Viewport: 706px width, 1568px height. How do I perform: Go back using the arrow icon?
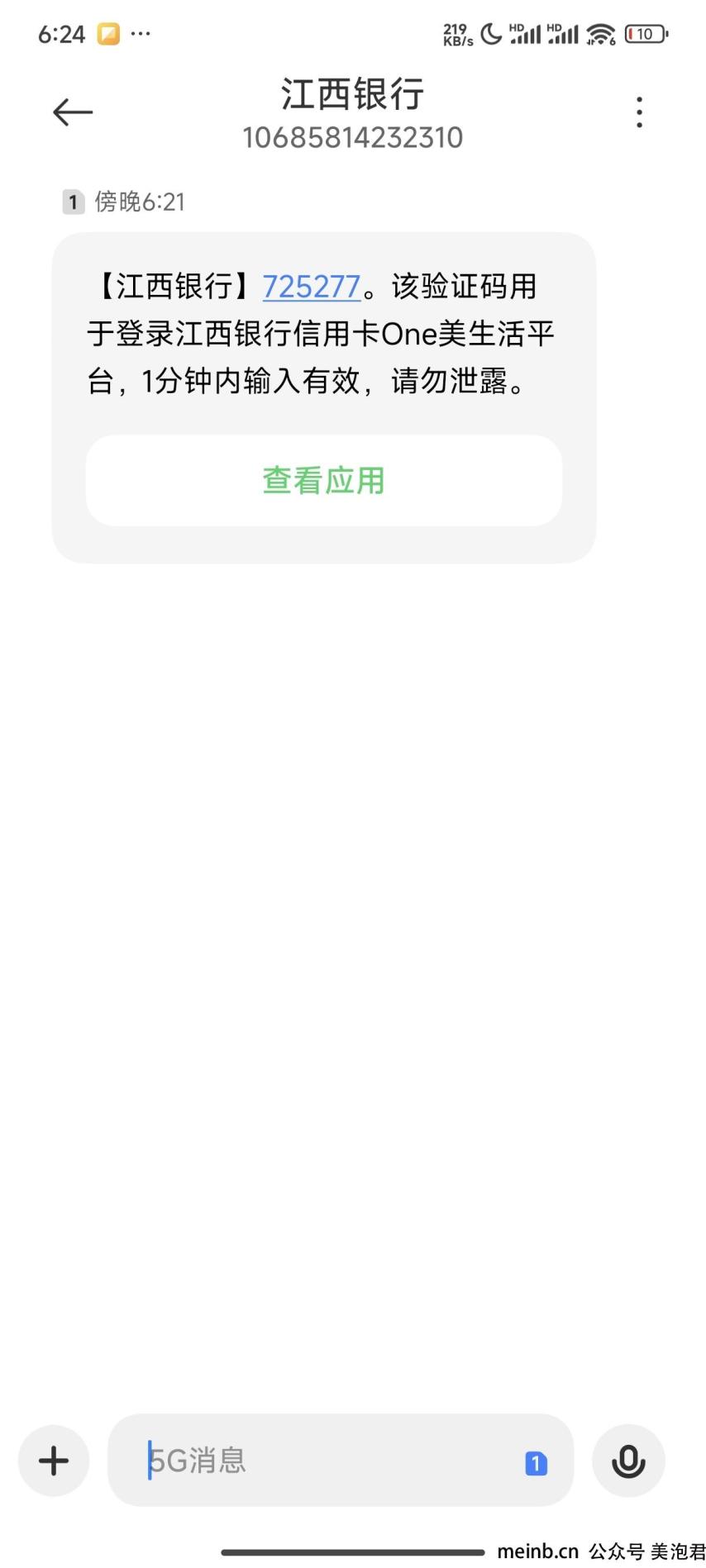73,112
